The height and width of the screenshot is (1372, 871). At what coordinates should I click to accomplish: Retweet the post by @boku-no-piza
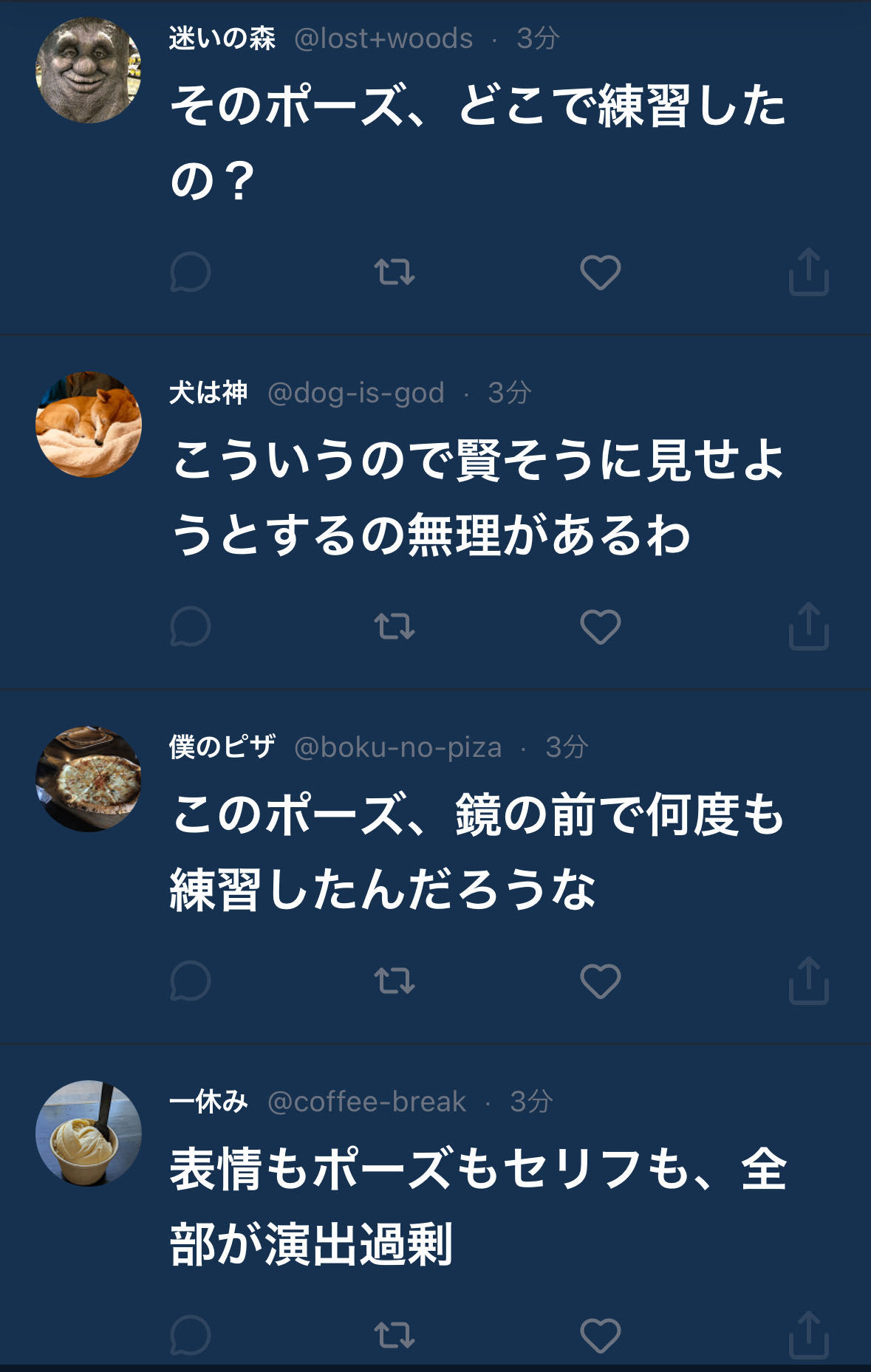pos(394,981)
